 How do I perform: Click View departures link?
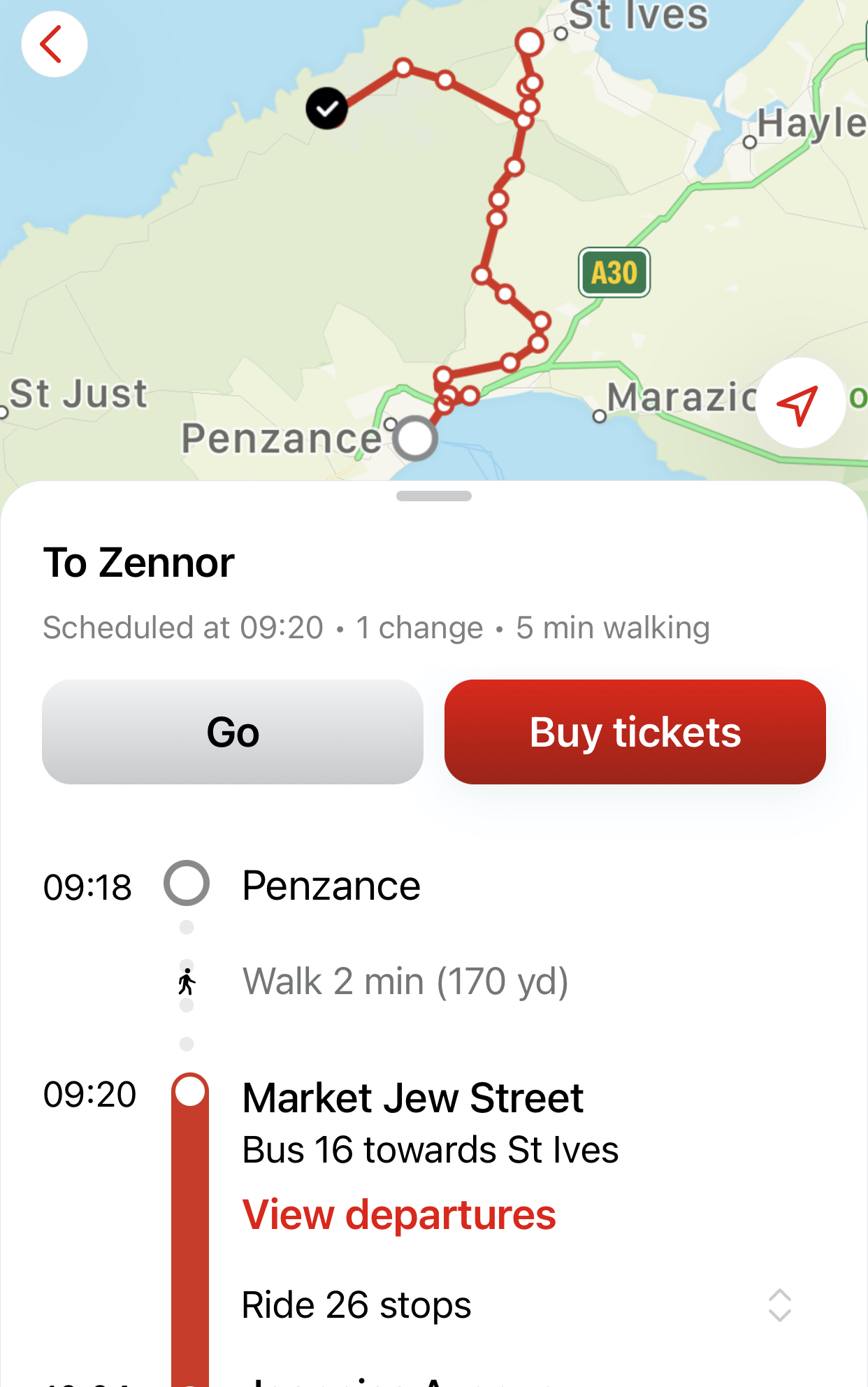coord(398,1214)
